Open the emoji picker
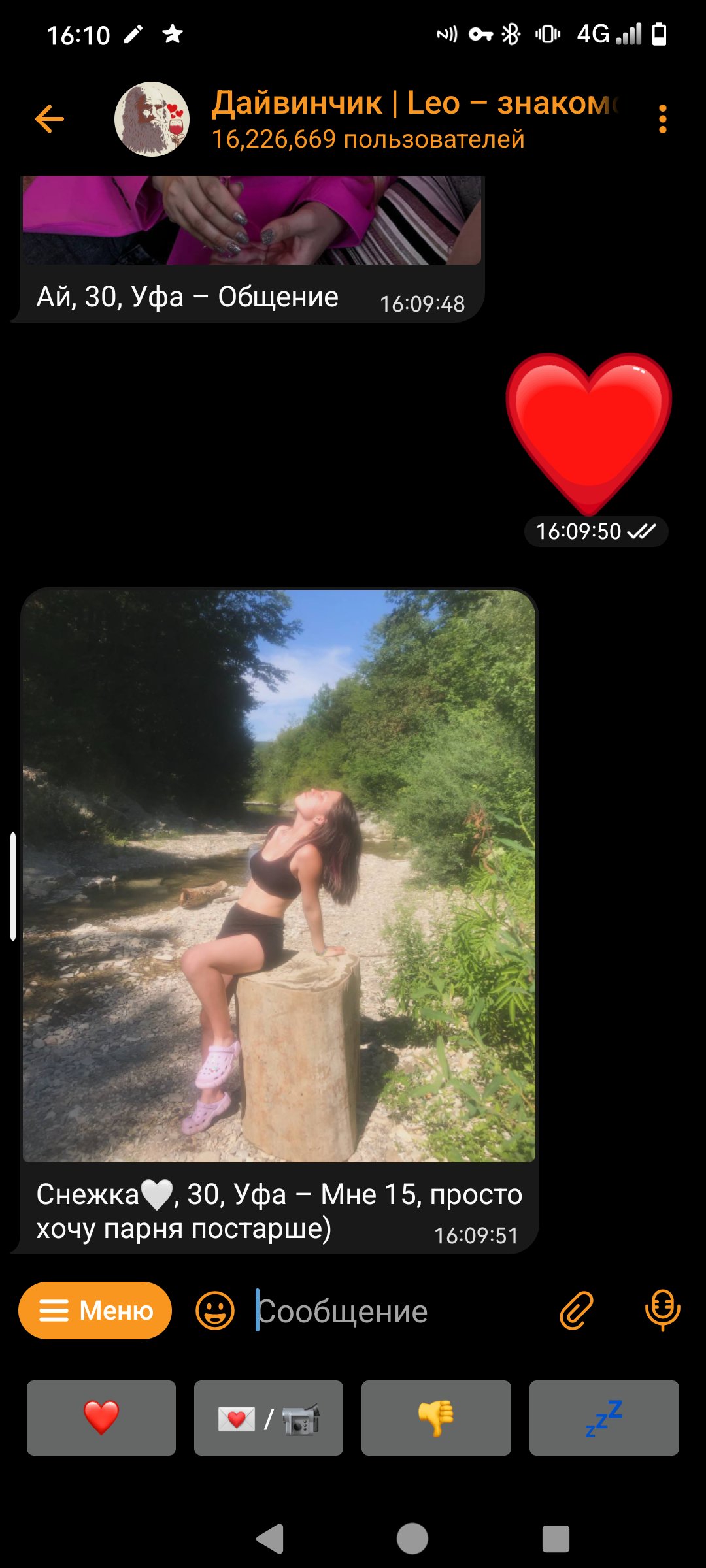Viewport: 706px width, 1568px height. [215, 1311]
